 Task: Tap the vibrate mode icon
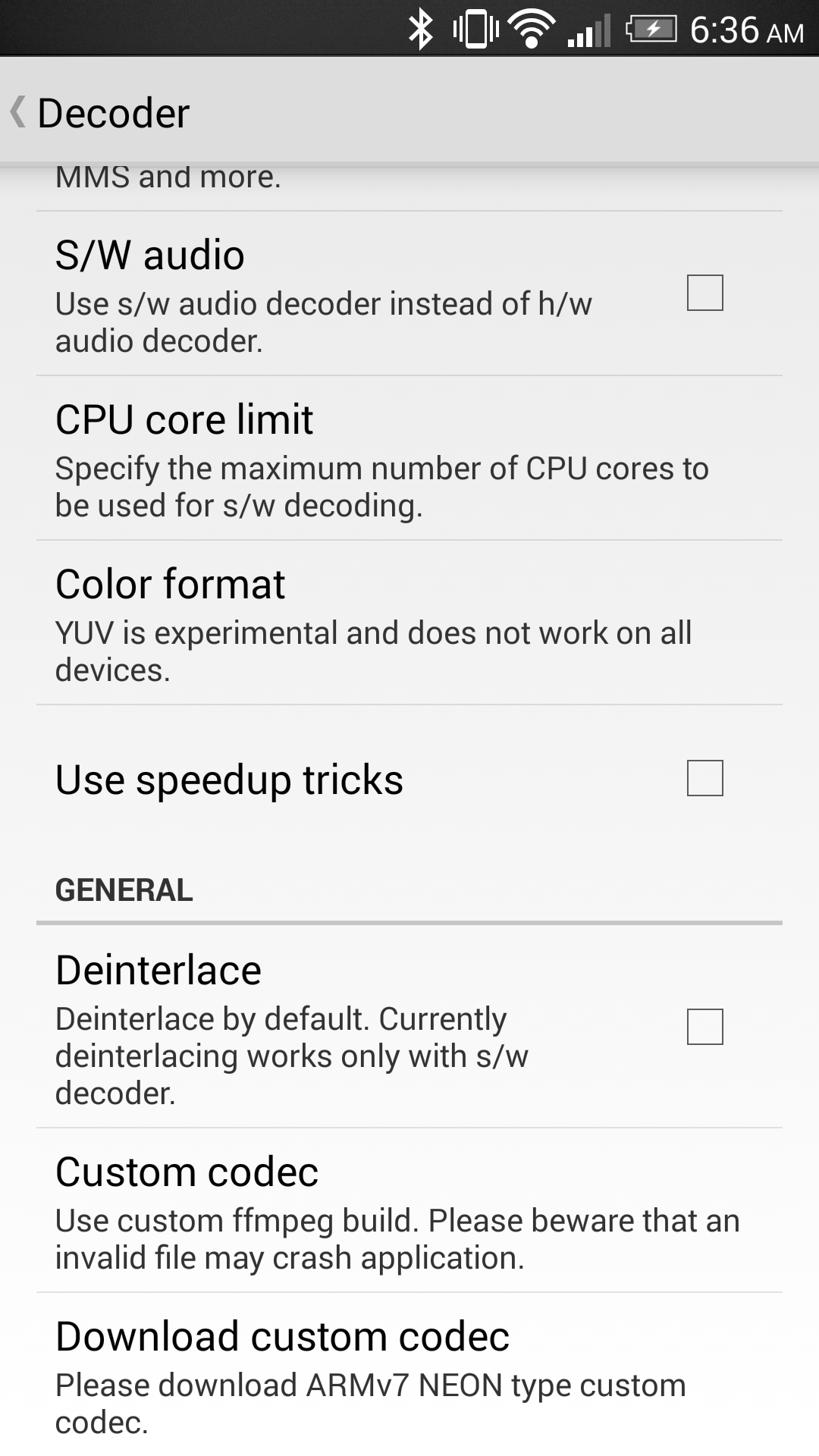pos(472,29)
